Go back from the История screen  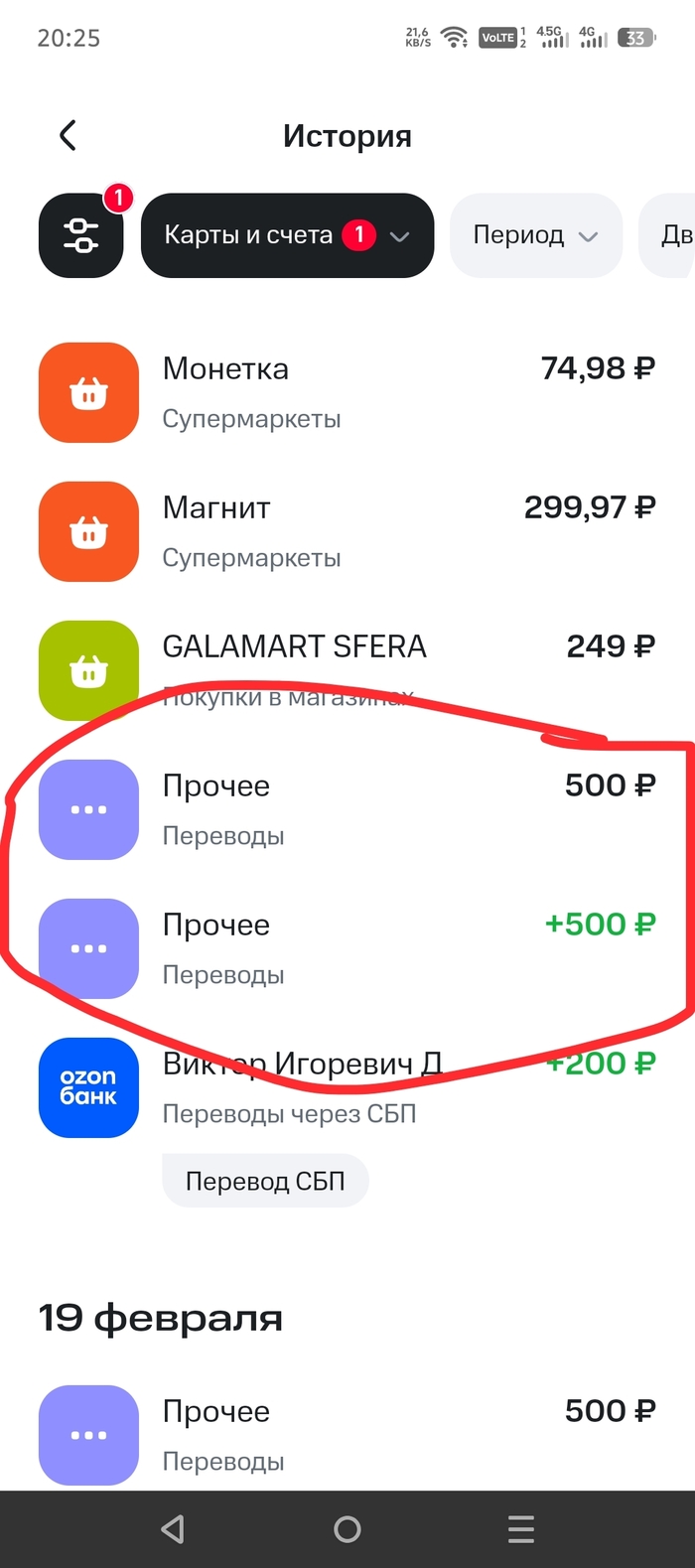tap(68, 135)
